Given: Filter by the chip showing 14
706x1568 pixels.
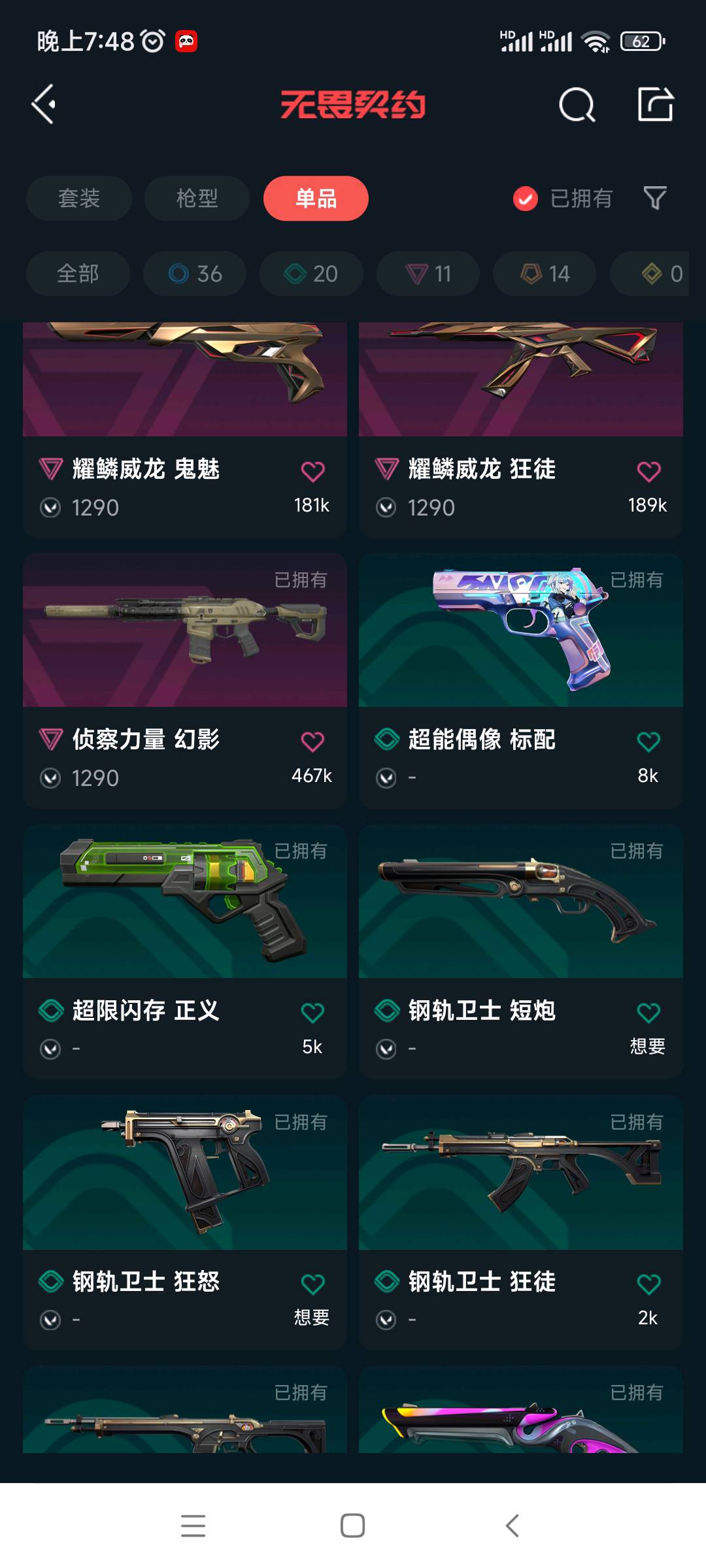Looking at the screenshot, I should click(x=545, y=273).
